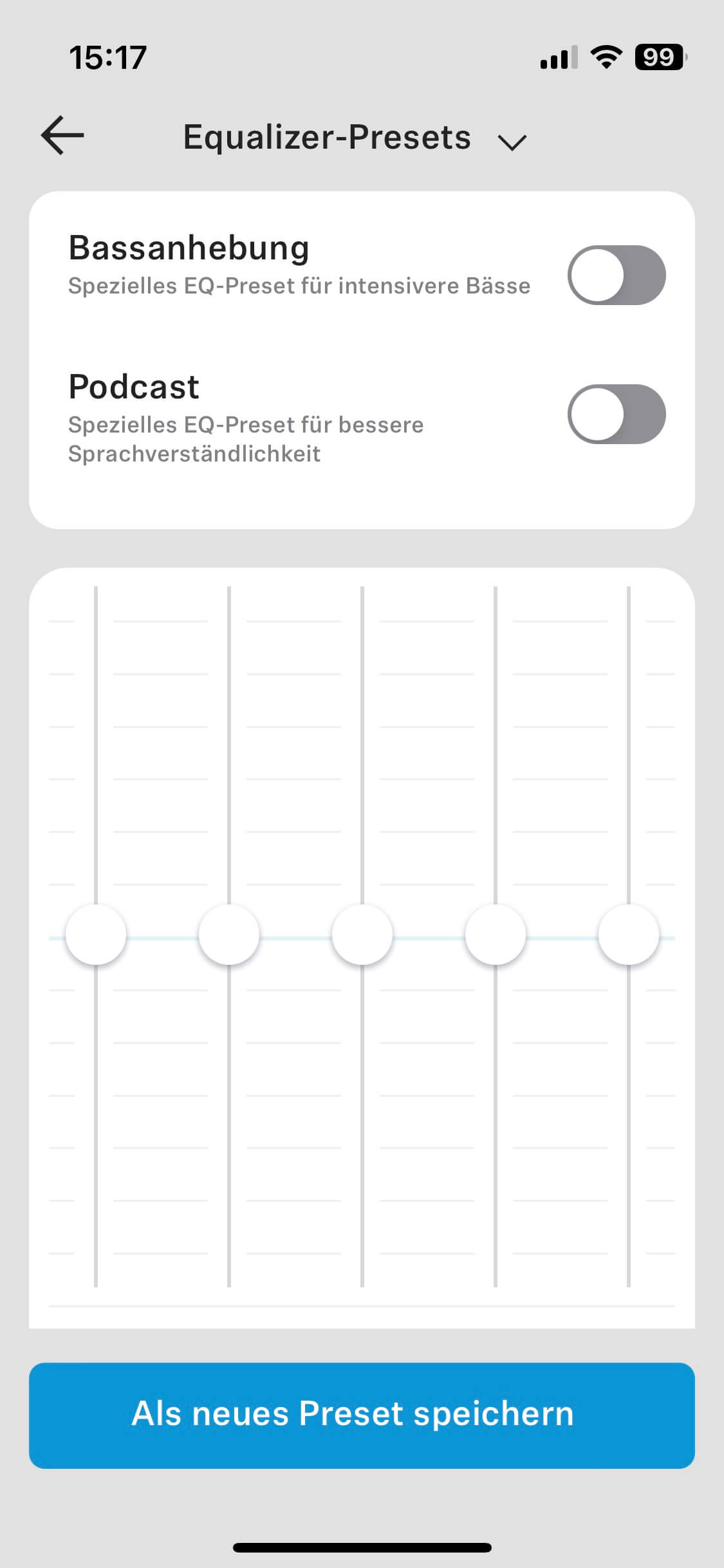The width and height of the screenshot is (724, 1568).
Task: Tap the last equalizer band slider knob
Action: click(x=628, y=935)
